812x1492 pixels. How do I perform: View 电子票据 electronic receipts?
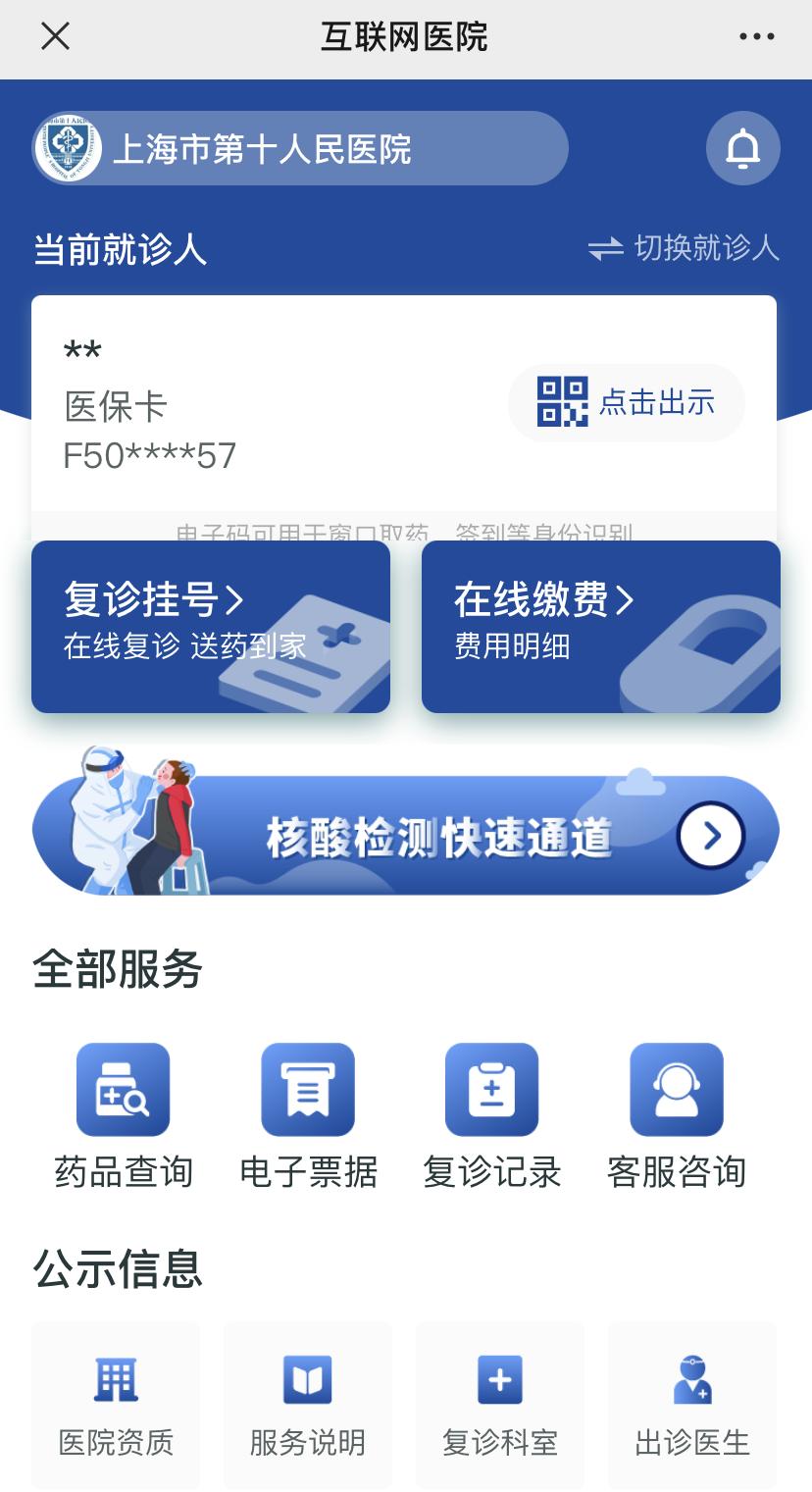tap(308, 1115)
